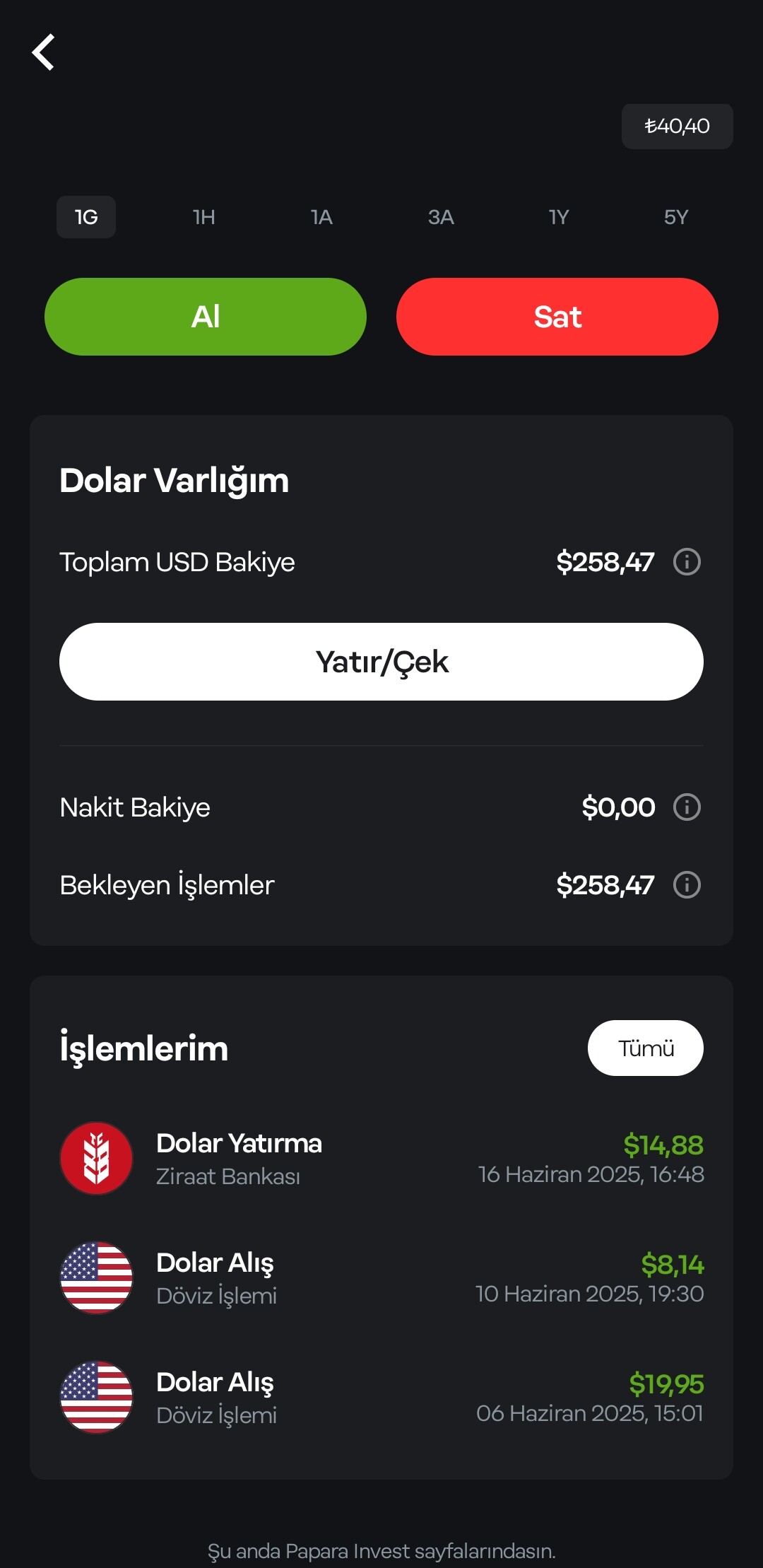Tap the Yatır/Çek button
The height and width of the screenshot is (1568, 763).
click(381, 662)
